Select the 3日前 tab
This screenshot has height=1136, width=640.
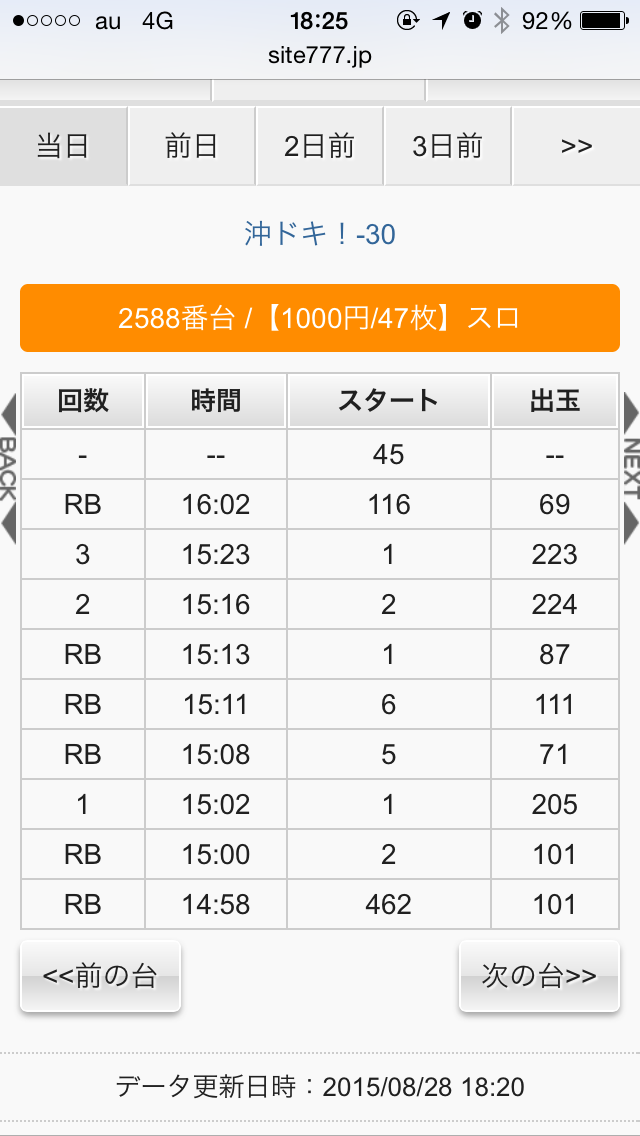tap(447, 146)
